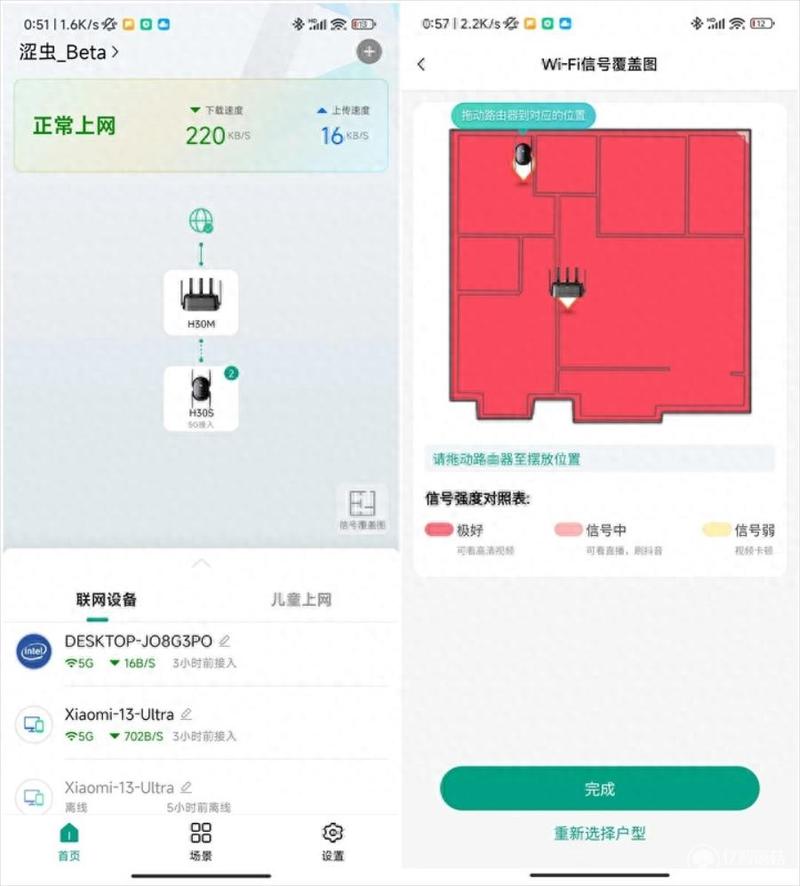Tap the 完成 button
This screenshot has height=886, width=800.
[600, 789]
